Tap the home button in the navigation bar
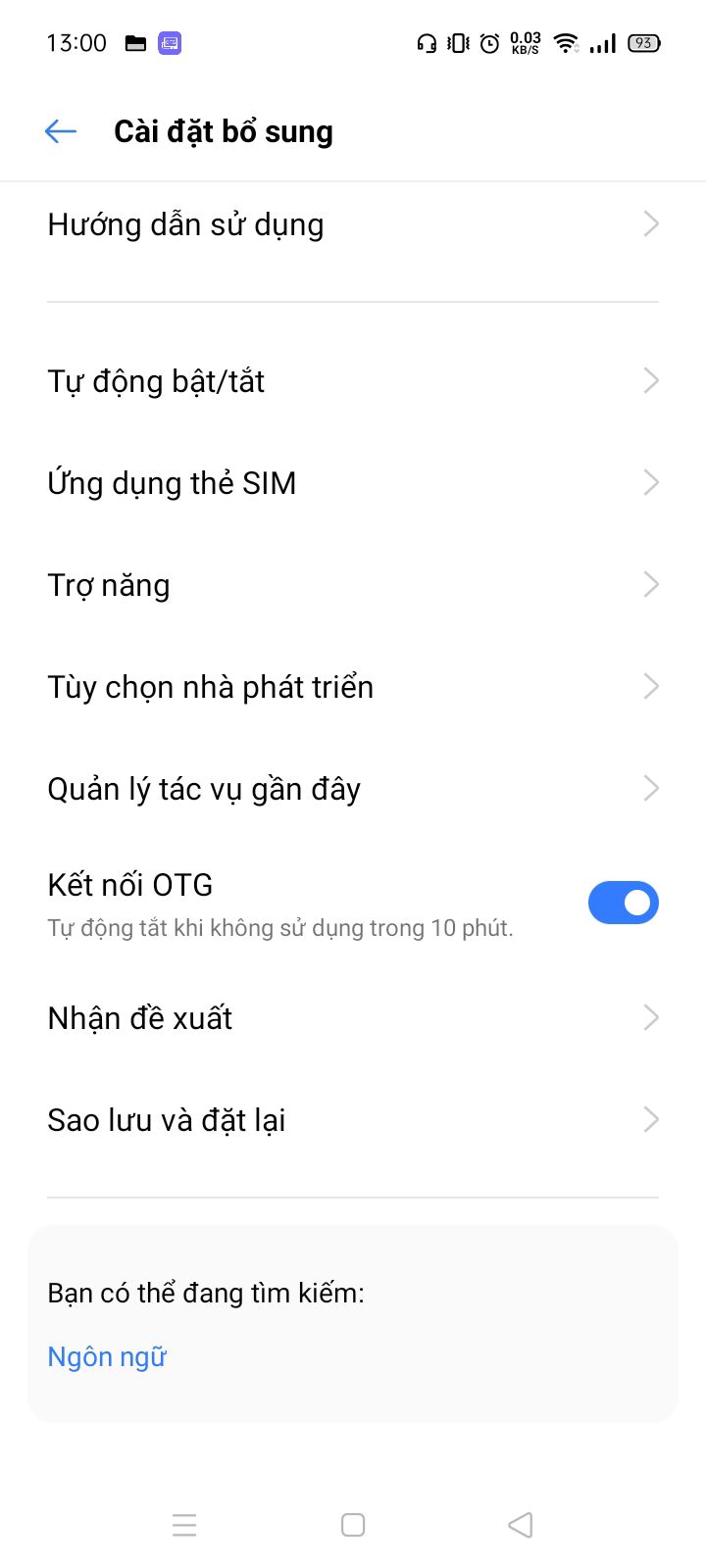706x1568 pixels. [352, 1525]
